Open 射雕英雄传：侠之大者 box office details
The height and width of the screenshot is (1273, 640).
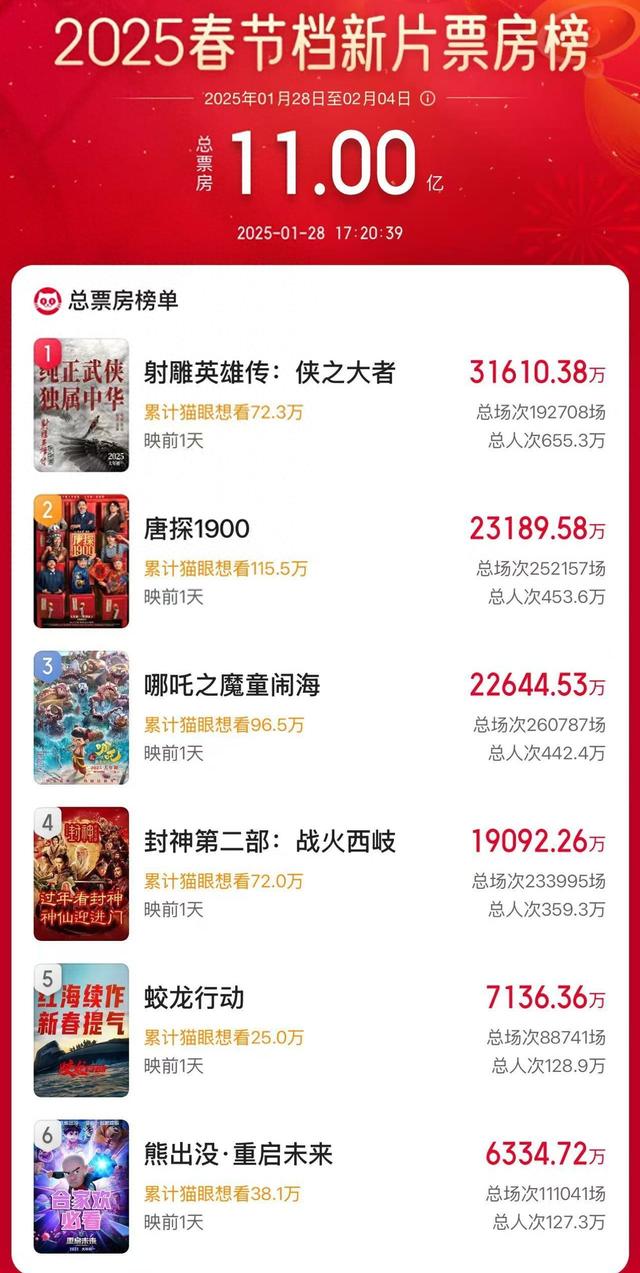pyautogui.click(x=270, y=372)
